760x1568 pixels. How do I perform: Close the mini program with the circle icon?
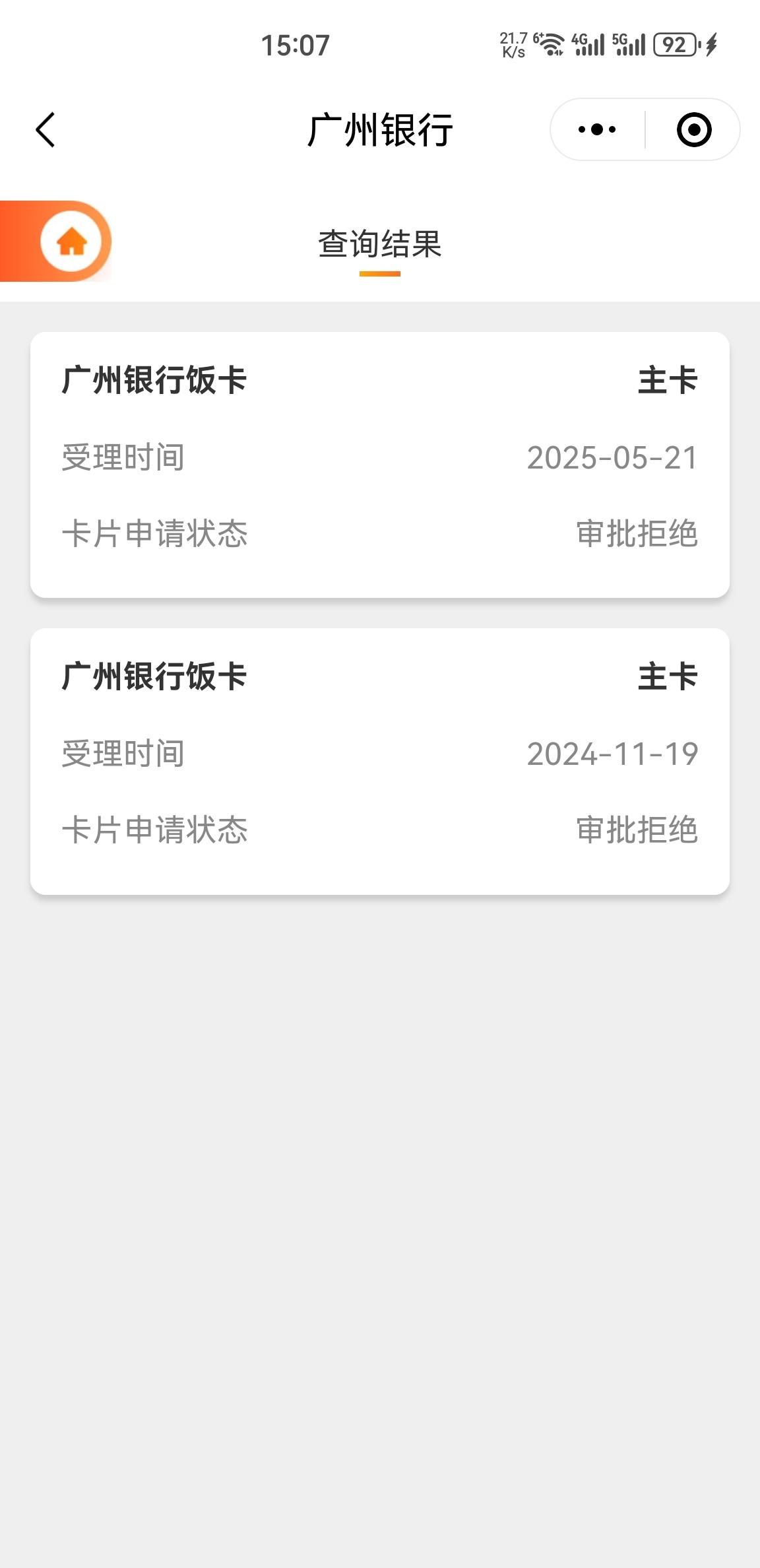[x=694, y=129]
